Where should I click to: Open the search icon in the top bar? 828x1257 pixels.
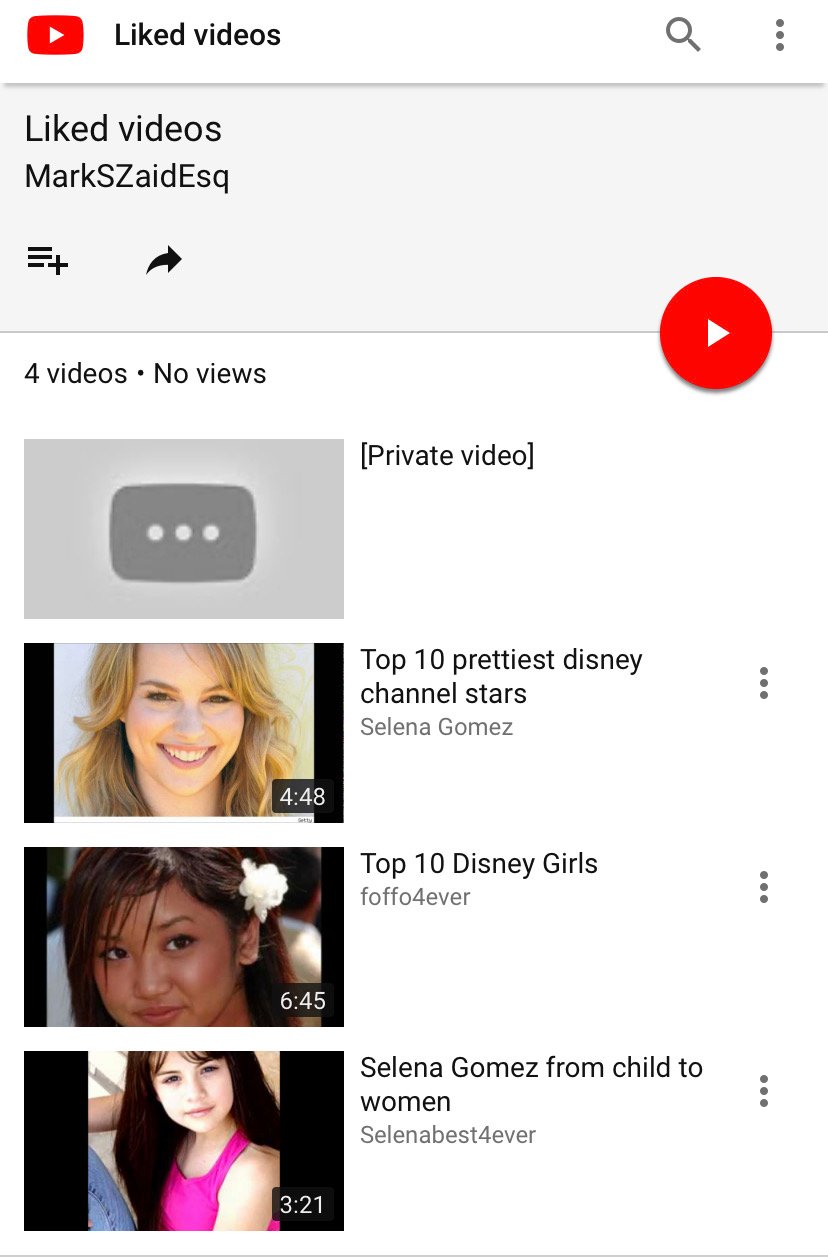click(683, 35)
